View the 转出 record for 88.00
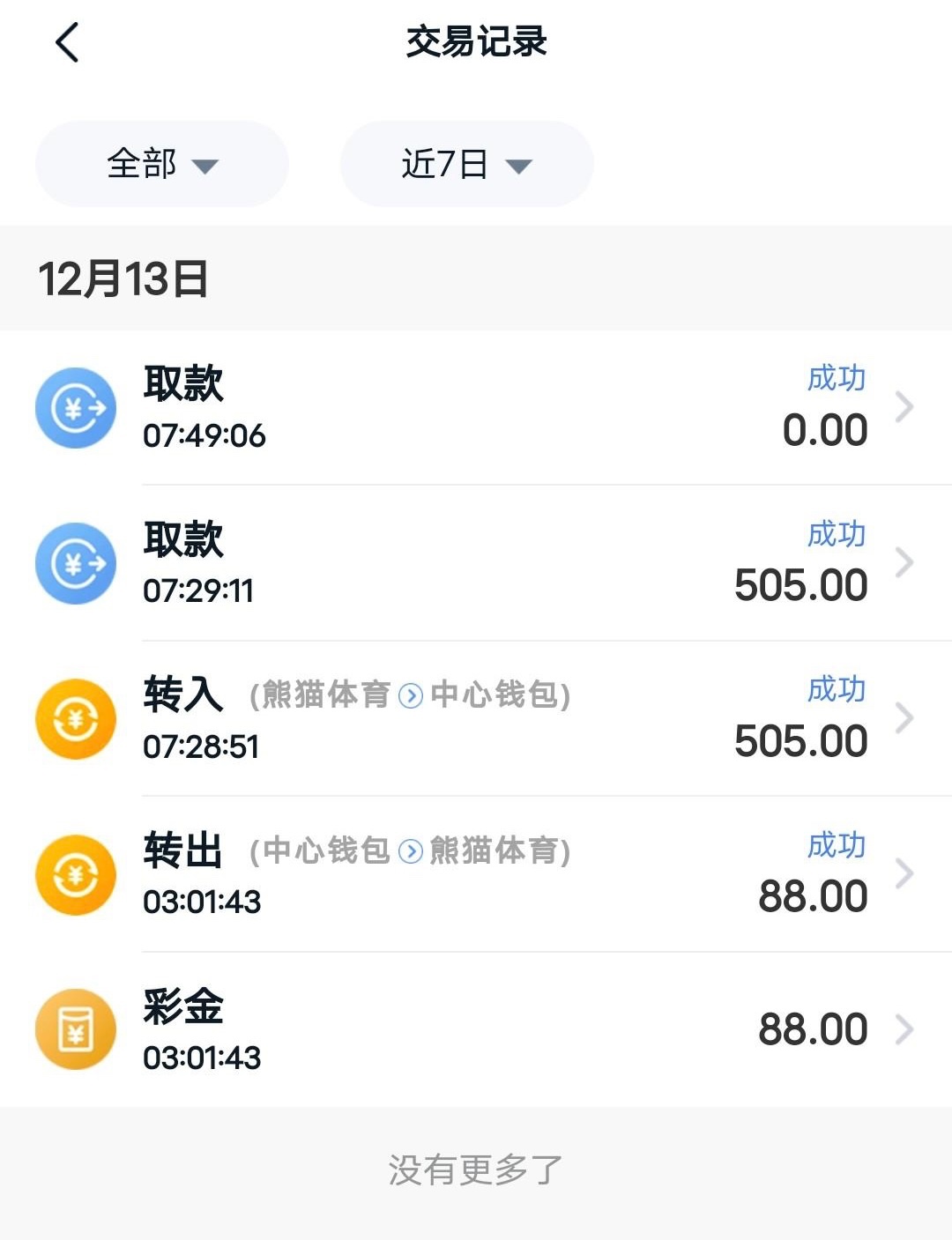Image resolution: width=952 pixels, height=1240 pixels. point(476,874)
